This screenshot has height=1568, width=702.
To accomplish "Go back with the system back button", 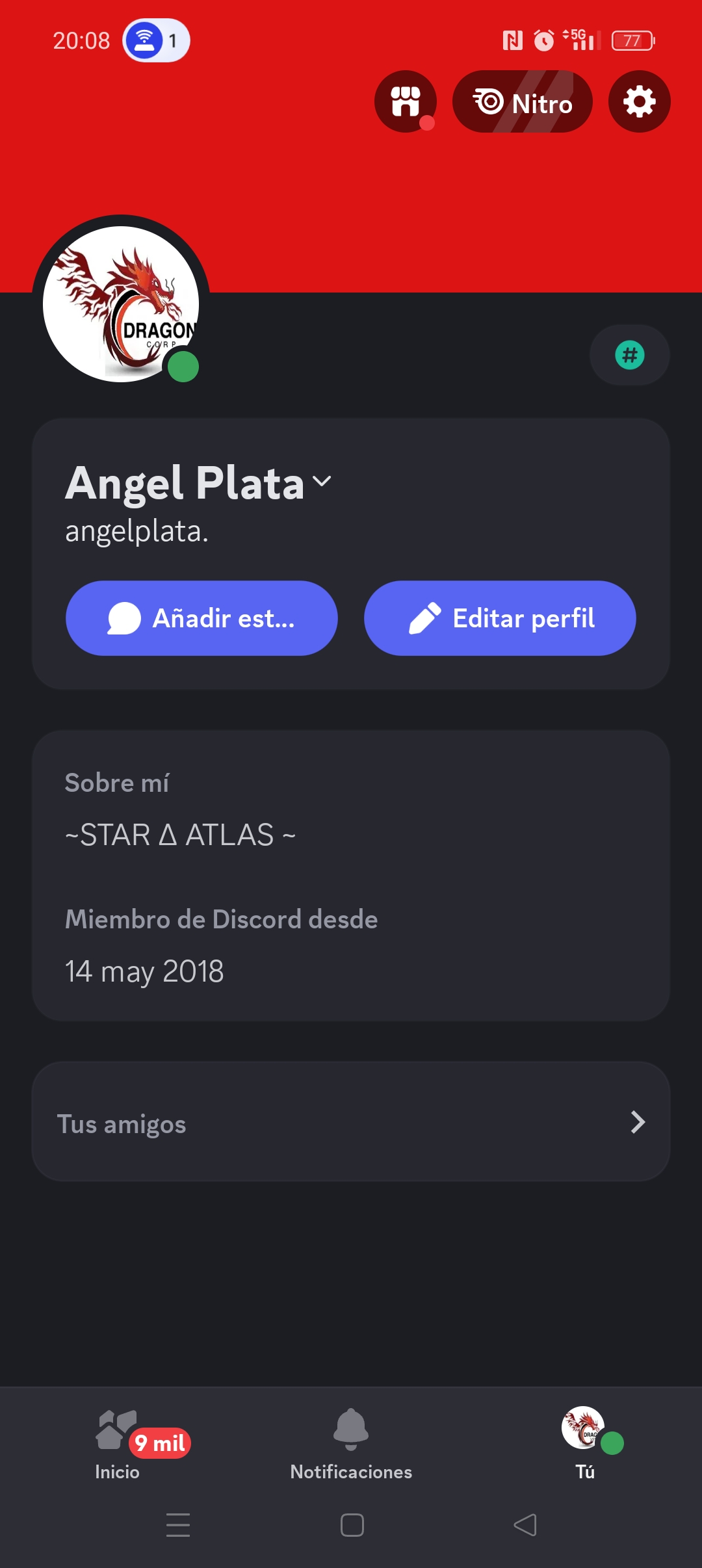I will pos(525,1525).
